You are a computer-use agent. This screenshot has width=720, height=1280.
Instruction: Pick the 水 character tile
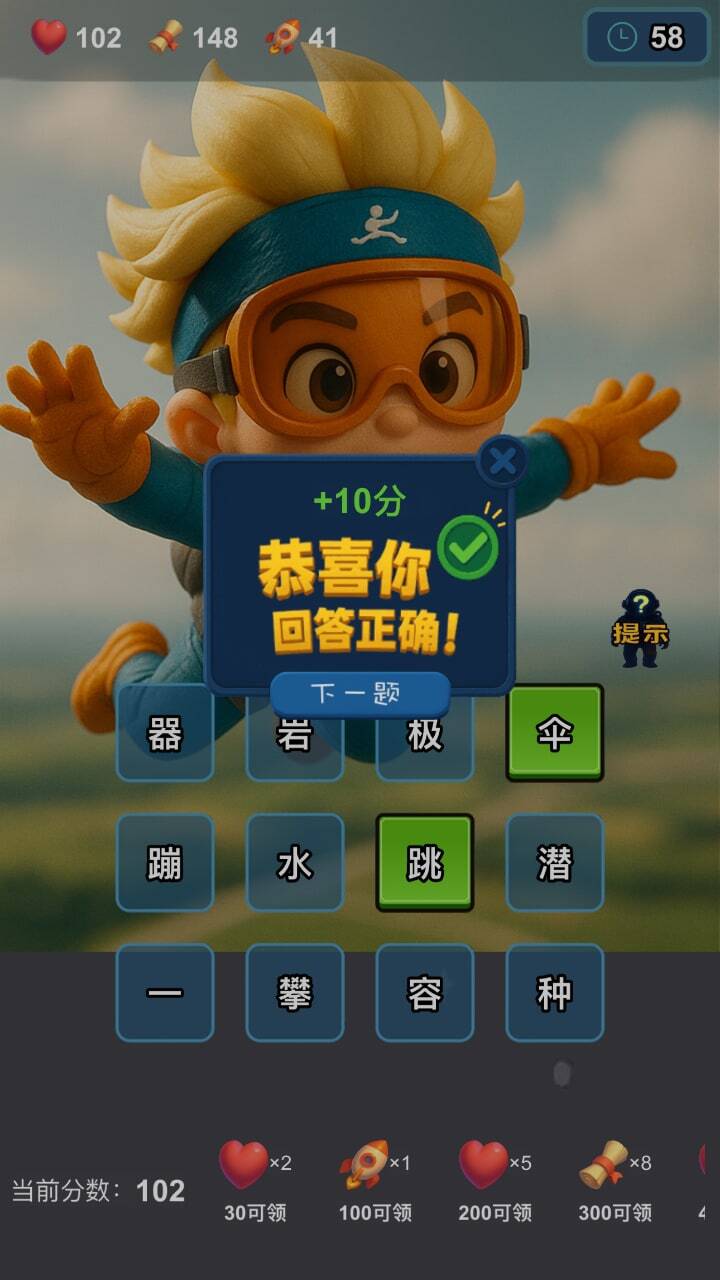[x=295, y=863]
